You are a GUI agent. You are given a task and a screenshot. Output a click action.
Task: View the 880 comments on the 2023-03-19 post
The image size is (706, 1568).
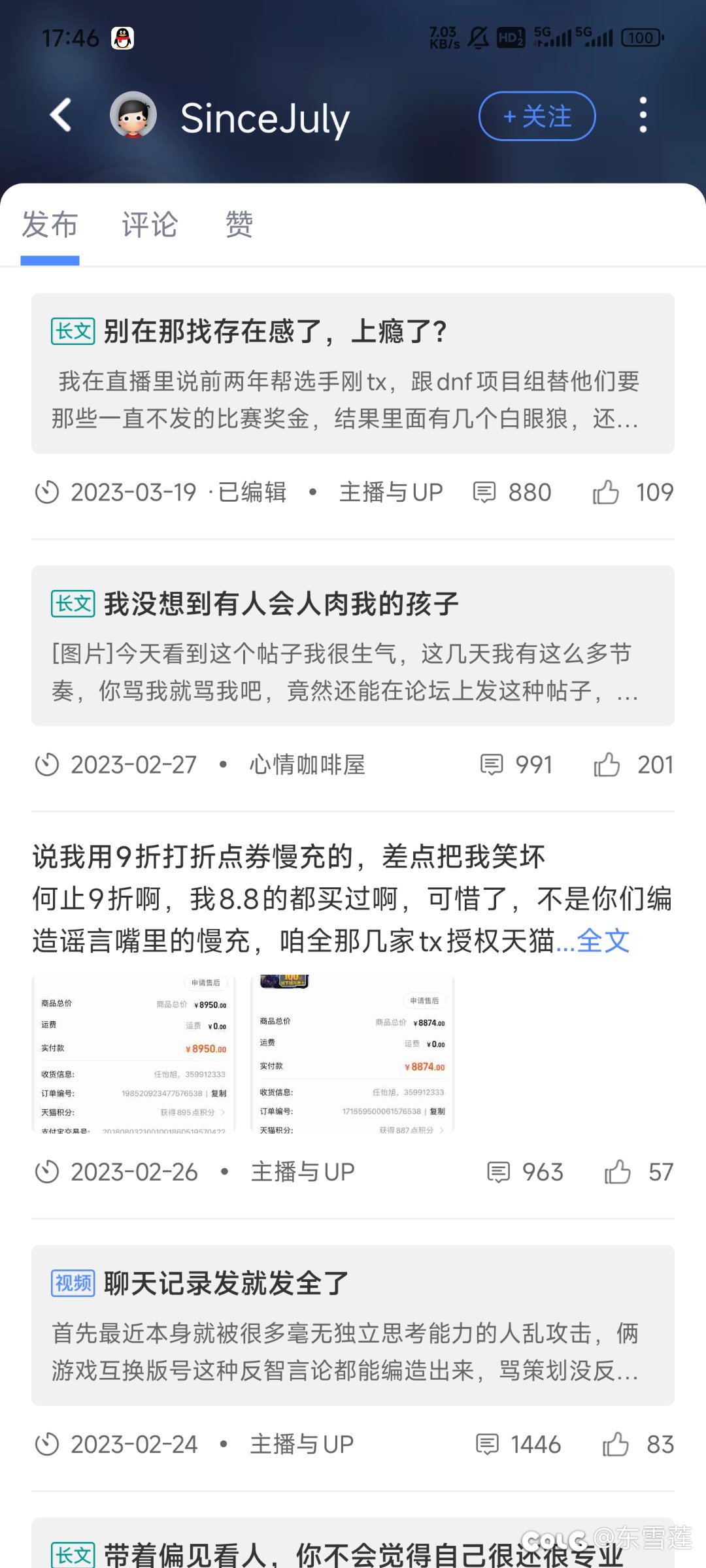pyautogui.click(x=512, y=493)
